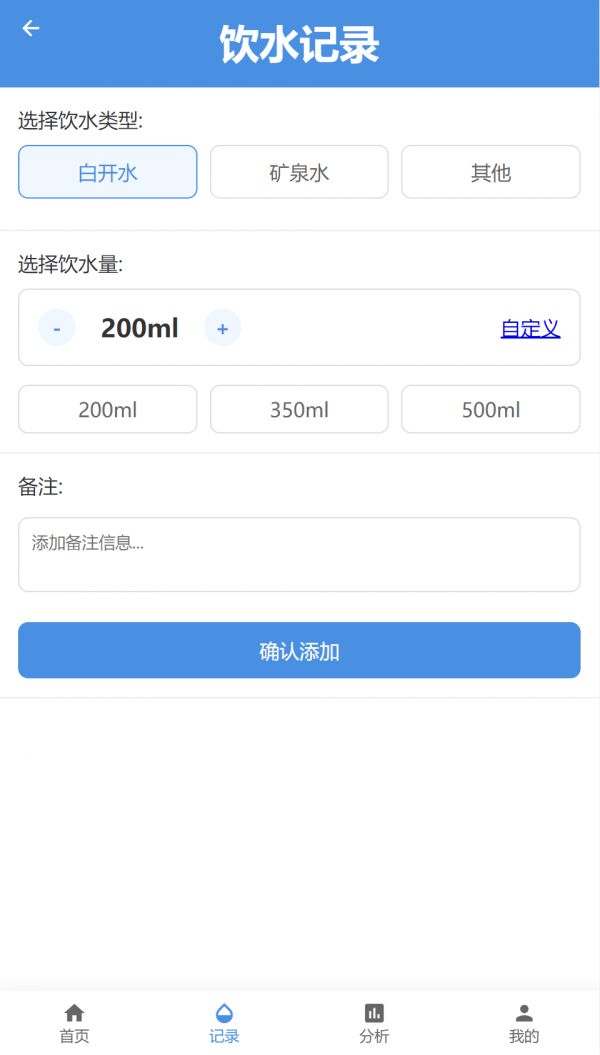Image resolution: width=600 pixels, height=1055 pixels.
Task: Pick the 其他 drink type
Action: (490, 172)
